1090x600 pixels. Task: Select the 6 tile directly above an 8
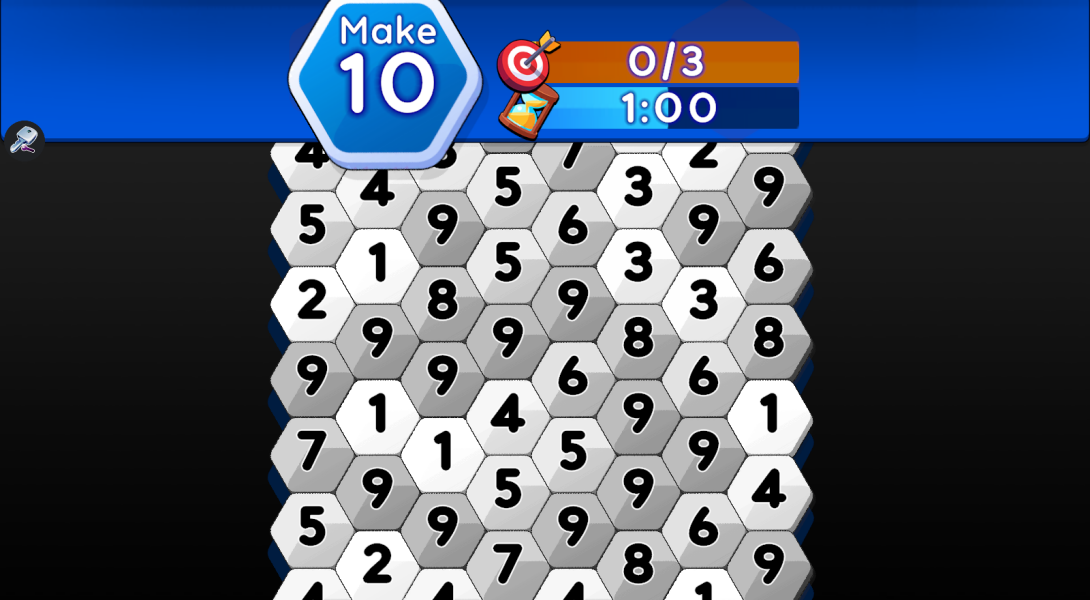768,263
